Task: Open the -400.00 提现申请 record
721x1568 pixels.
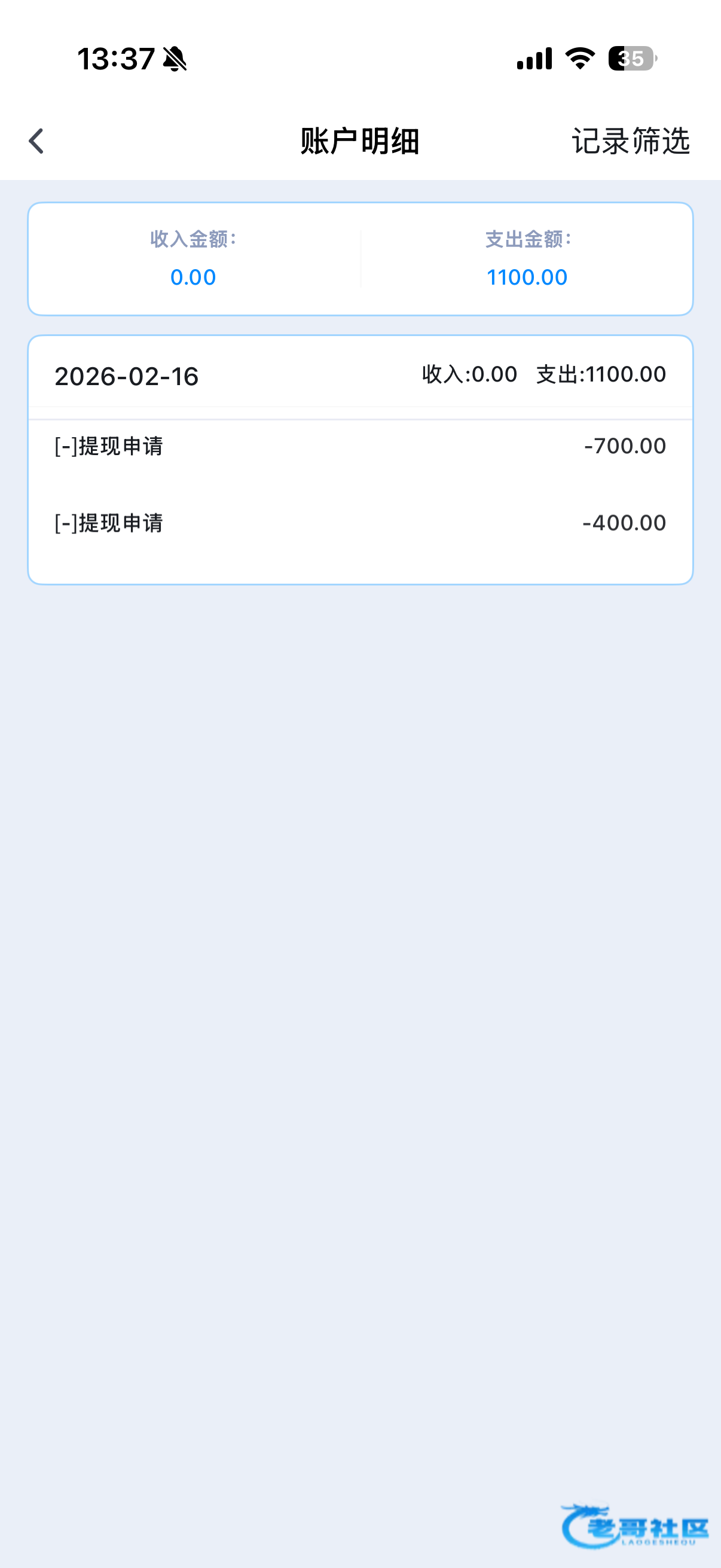Action: tap(360, 523)
